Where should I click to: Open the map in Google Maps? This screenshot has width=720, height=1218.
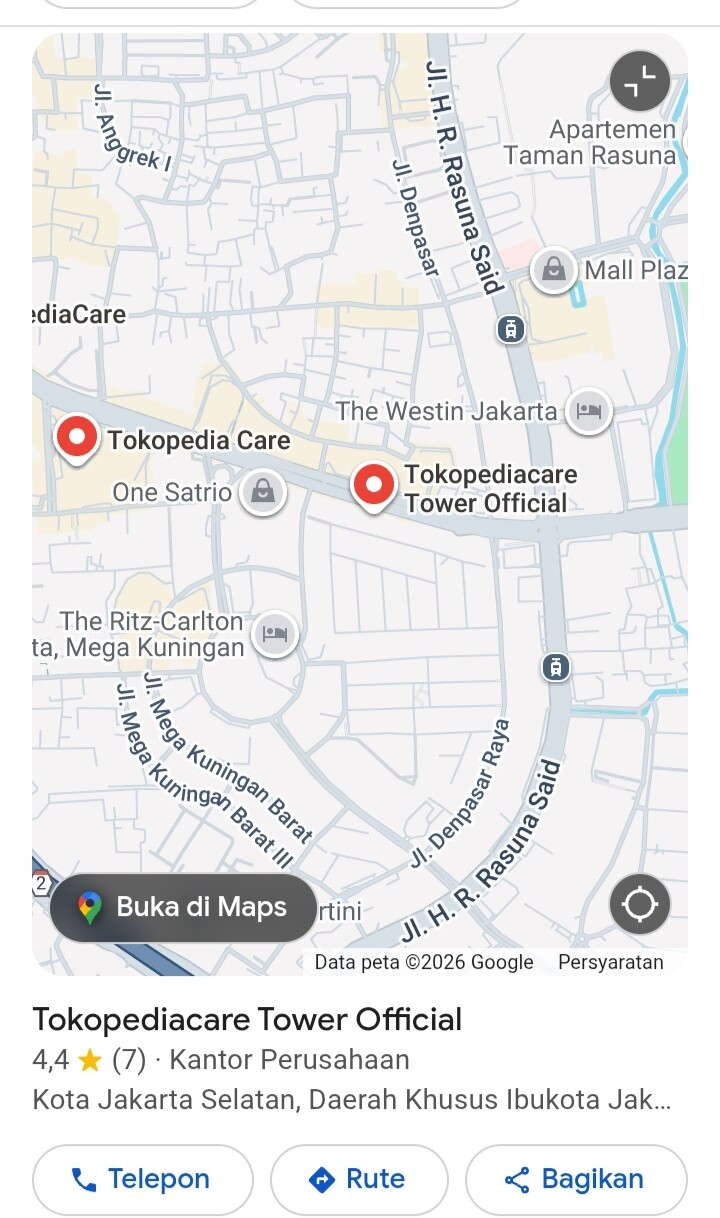(x=184, y=907)
